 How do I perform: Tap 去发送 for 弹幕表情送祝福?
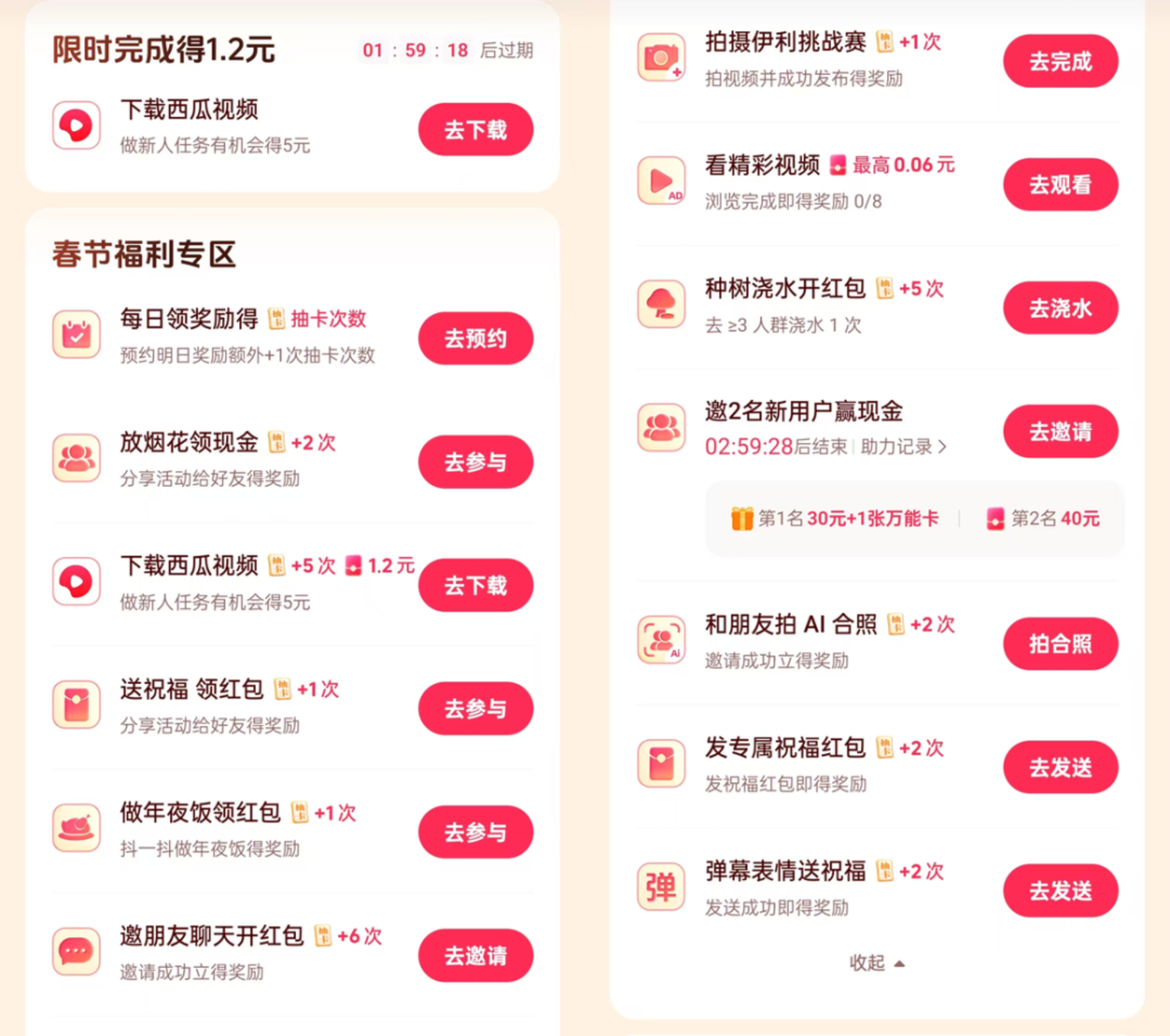[x=1060, y=890]
